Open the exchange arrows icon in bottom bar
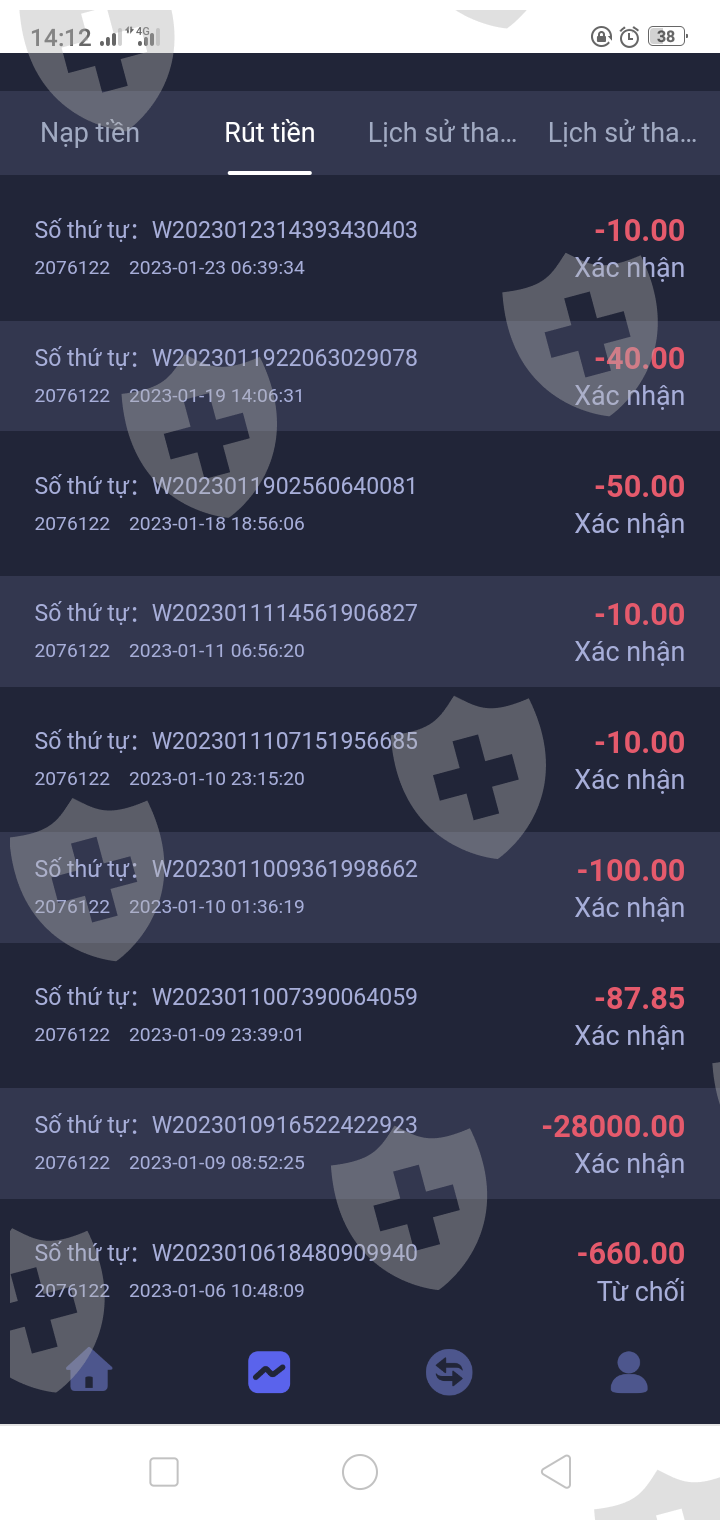The height and width of the screenshot is (1520, 720). click(449, 1372)
